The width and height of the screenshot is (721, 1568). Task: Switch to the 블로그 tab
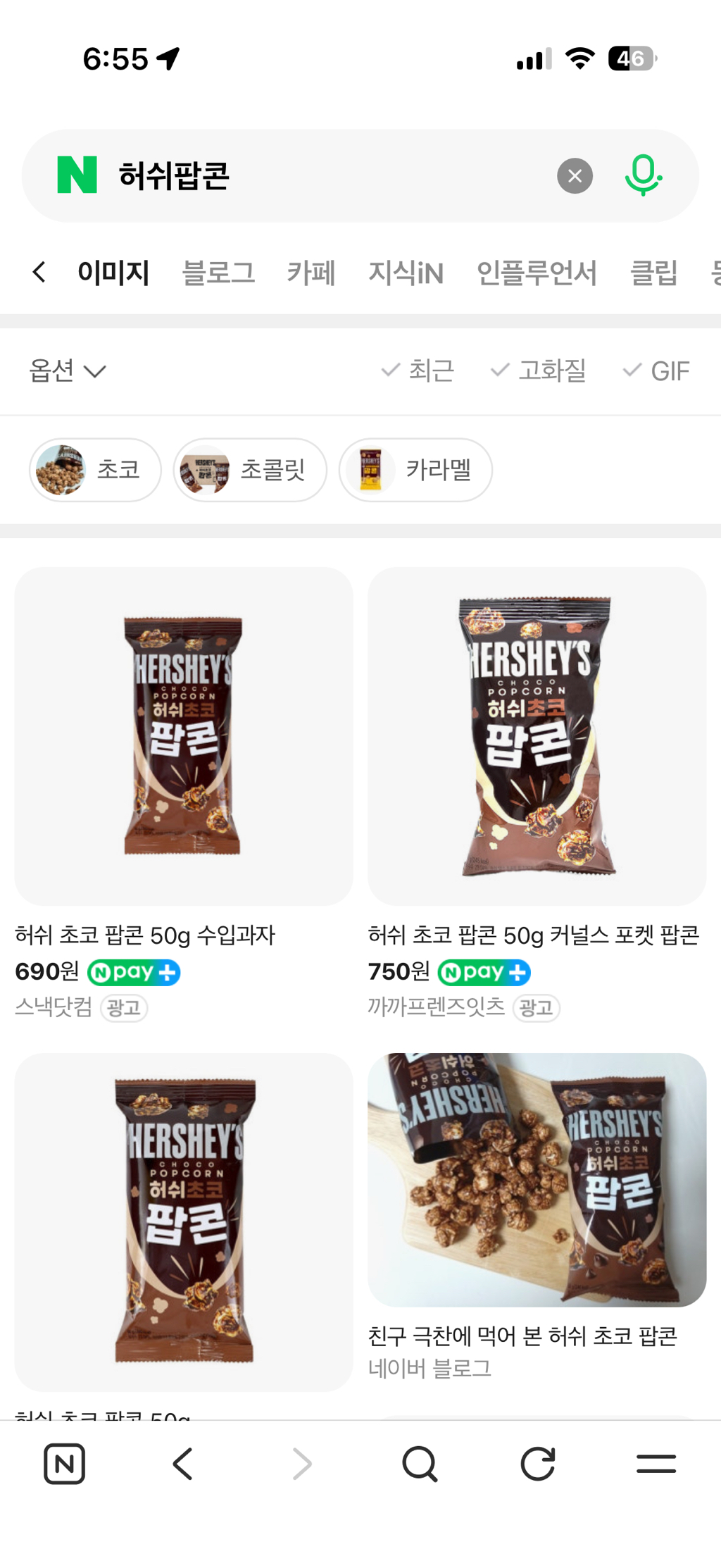pyautogui.click(x=218, y=273)
